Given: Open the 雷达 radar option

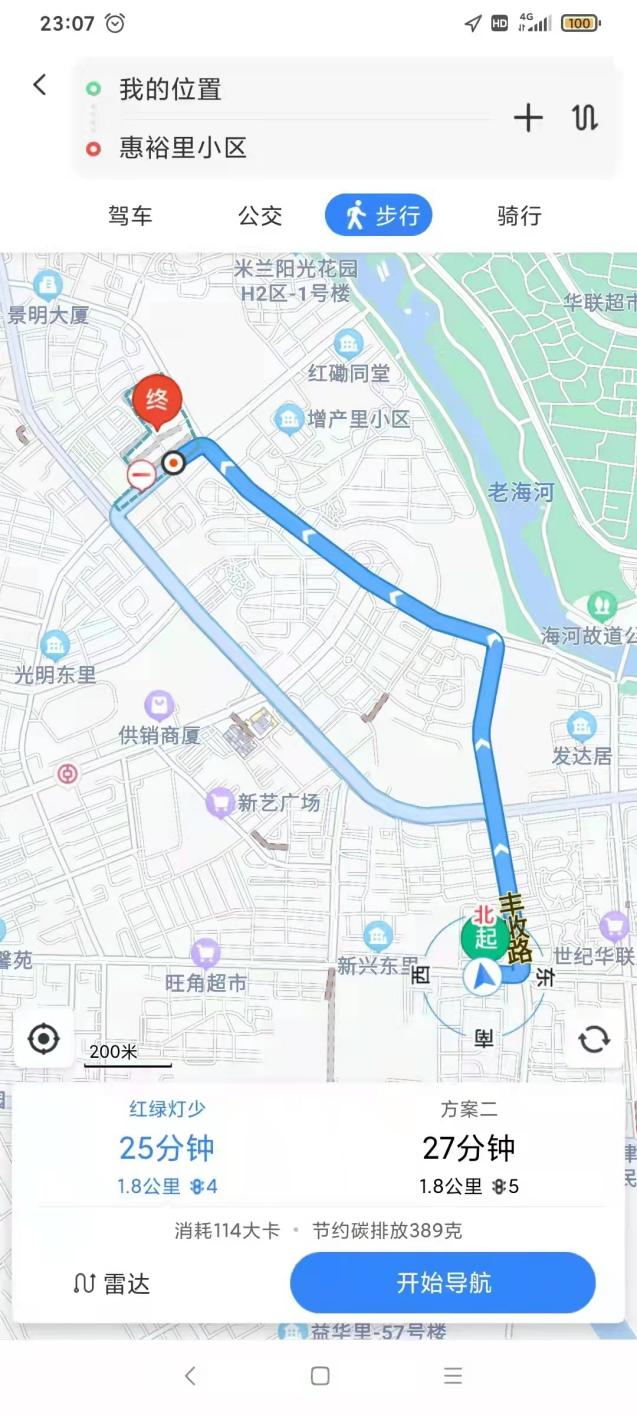Looking at the screenshot, I should coord(112,1283).
